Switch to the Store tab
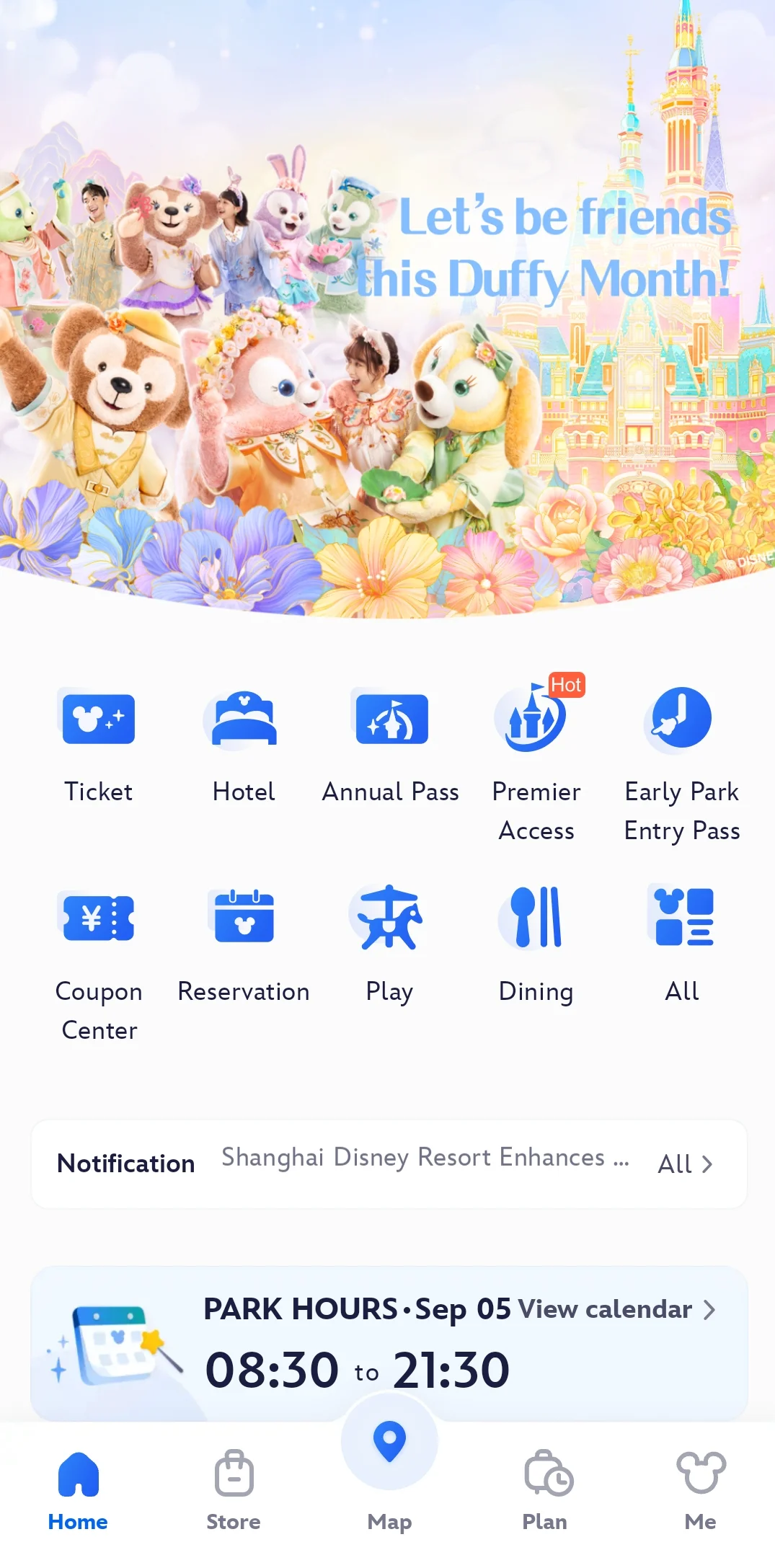 pyautogui.click(x=234, y=1490)
